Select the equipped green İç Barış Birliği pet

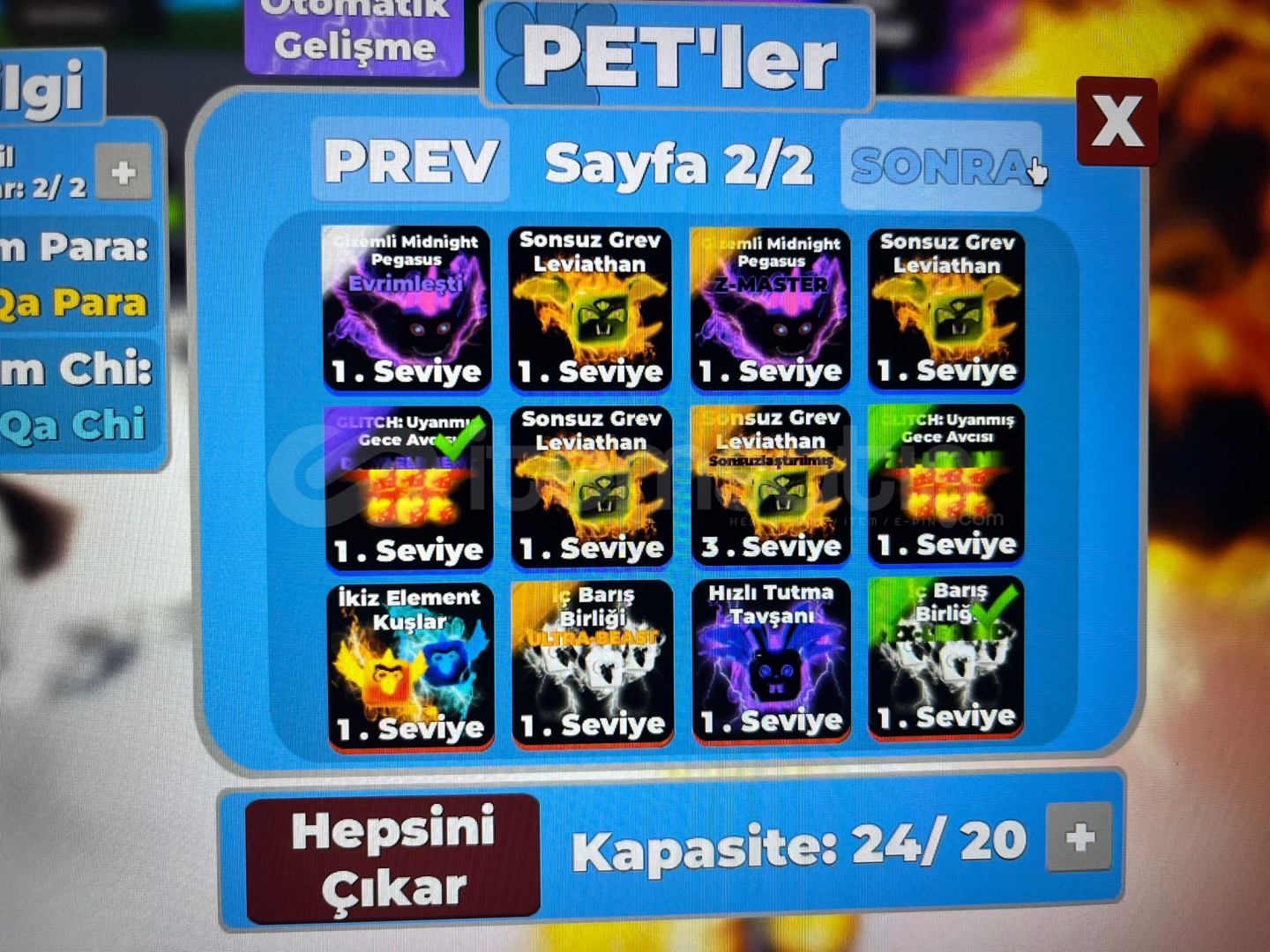point(945,658)
